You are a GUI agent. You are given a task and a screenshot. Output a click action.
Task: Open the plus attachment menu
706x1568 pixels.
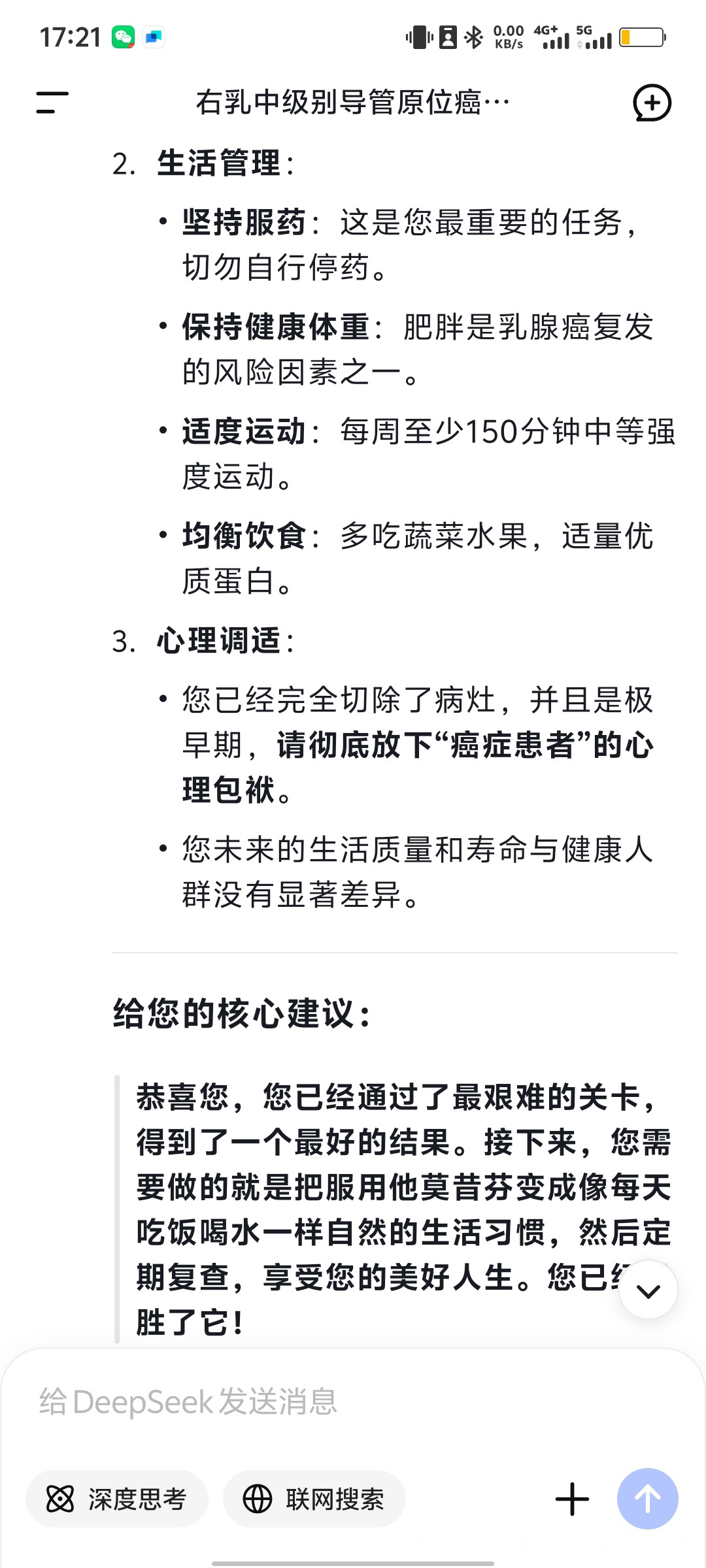(572, 1499)
